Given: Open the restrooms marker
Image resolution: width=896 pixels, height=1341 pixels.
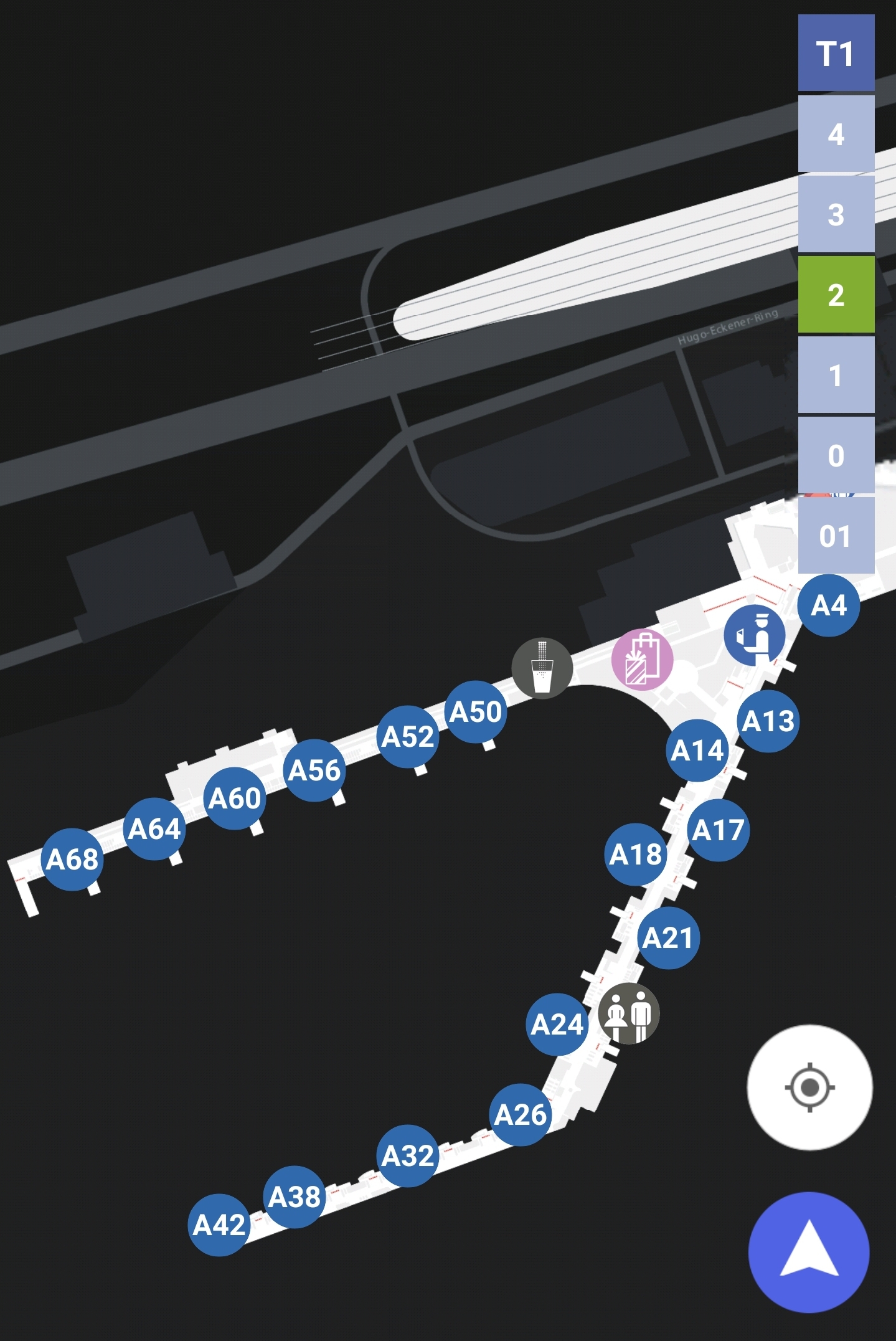Looking at the screenshot, I should pyautogui.click(x=628, y=1014).
